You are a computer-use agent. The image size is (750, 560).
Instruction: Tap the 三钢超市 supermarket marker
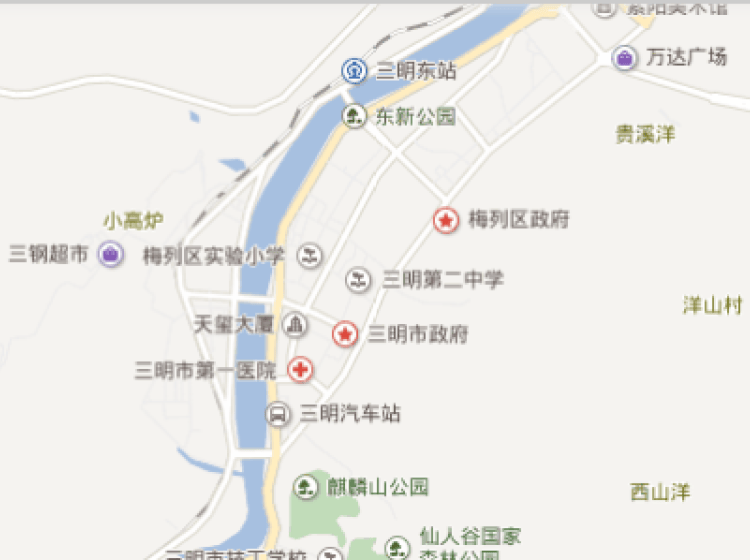110,254
